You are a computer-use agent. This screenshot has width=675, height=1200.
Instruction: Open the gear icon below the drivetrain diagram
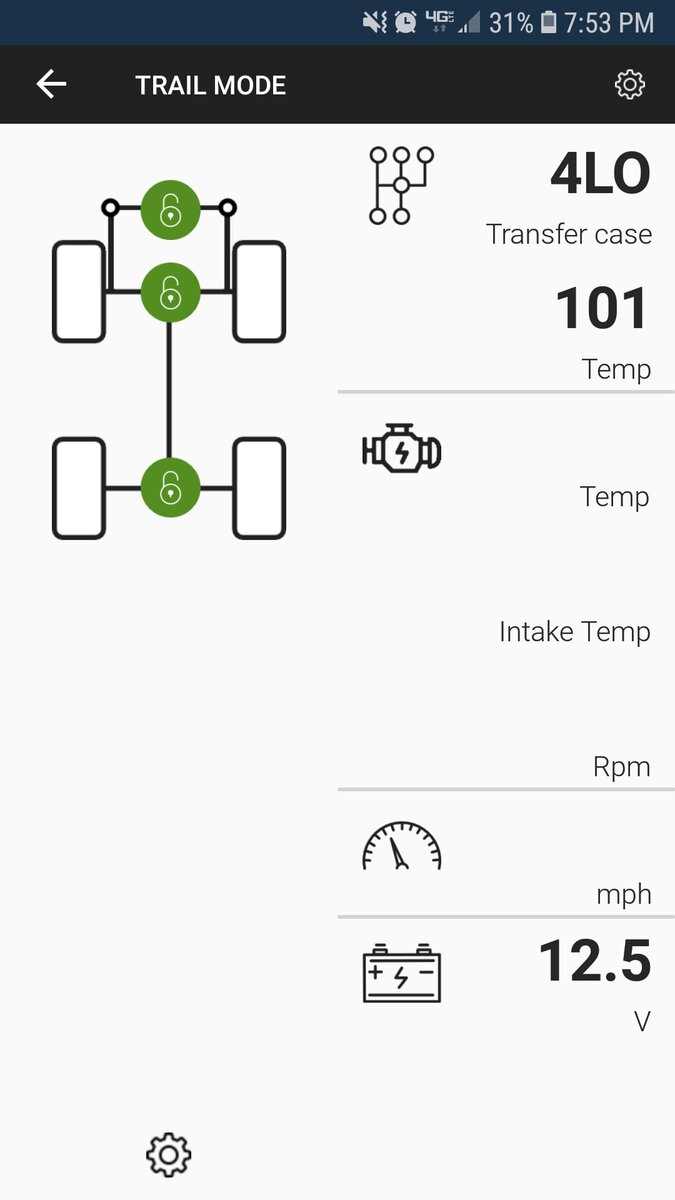pyautogui.click(x=168, y=1154)
